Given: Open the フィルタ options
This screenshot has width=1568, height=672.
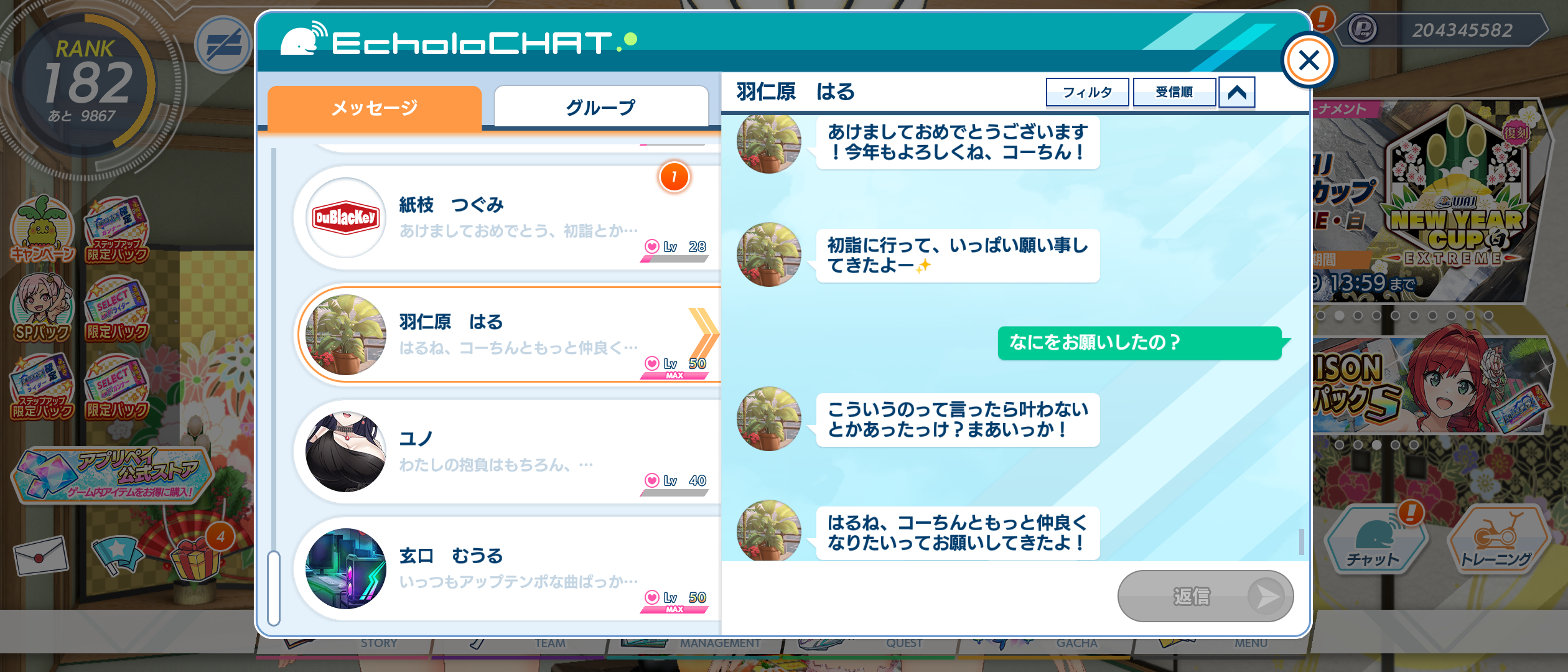Looking at the screenshot, I should pos(1087,92).
